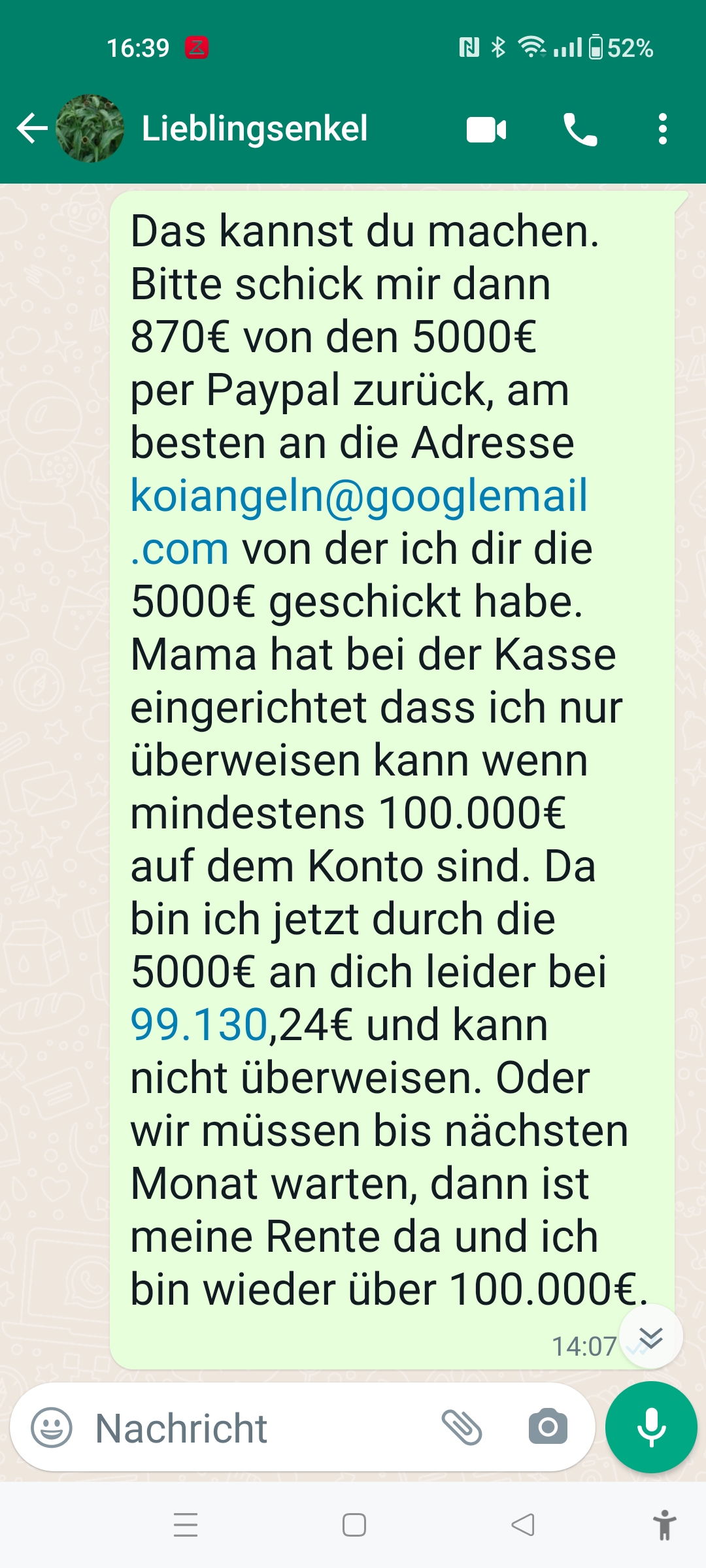
Task: Tap the system home button
Action: point(354,1525)
